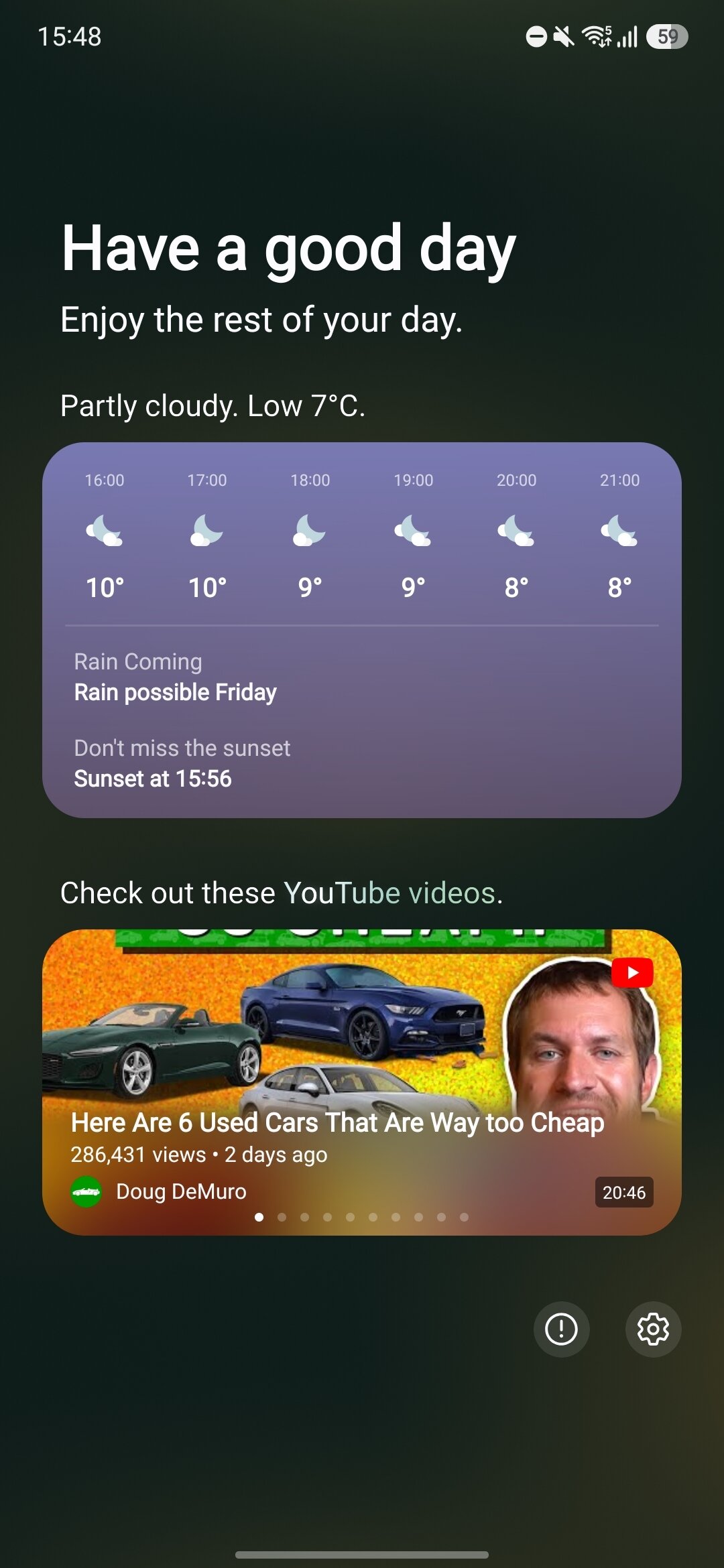Tap the Wi-Fi status icon

click(597, 38)
